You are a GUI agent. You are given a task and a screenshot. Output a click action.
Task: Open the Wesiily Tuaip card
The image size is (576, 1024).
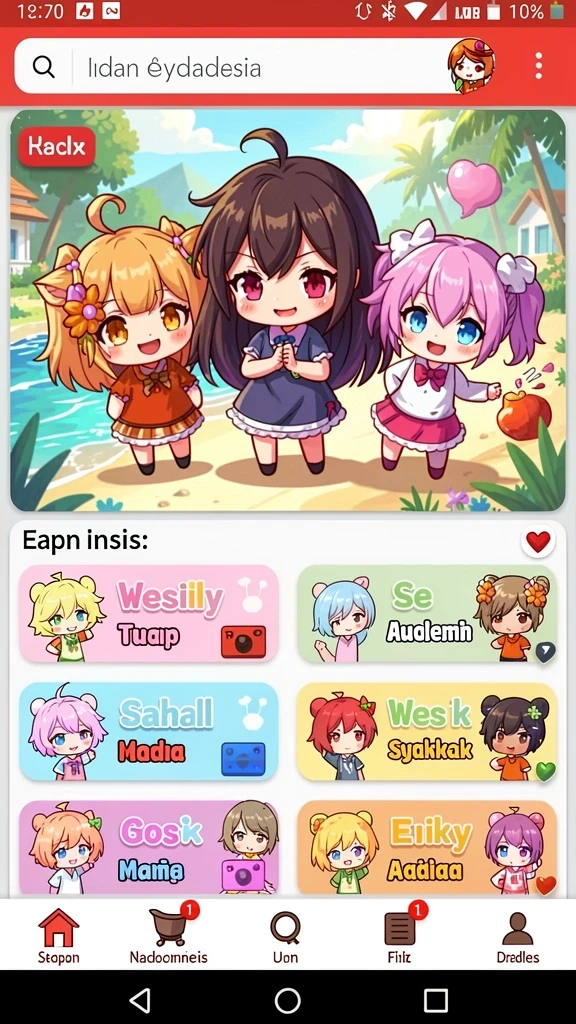click(x=149, y=614)
